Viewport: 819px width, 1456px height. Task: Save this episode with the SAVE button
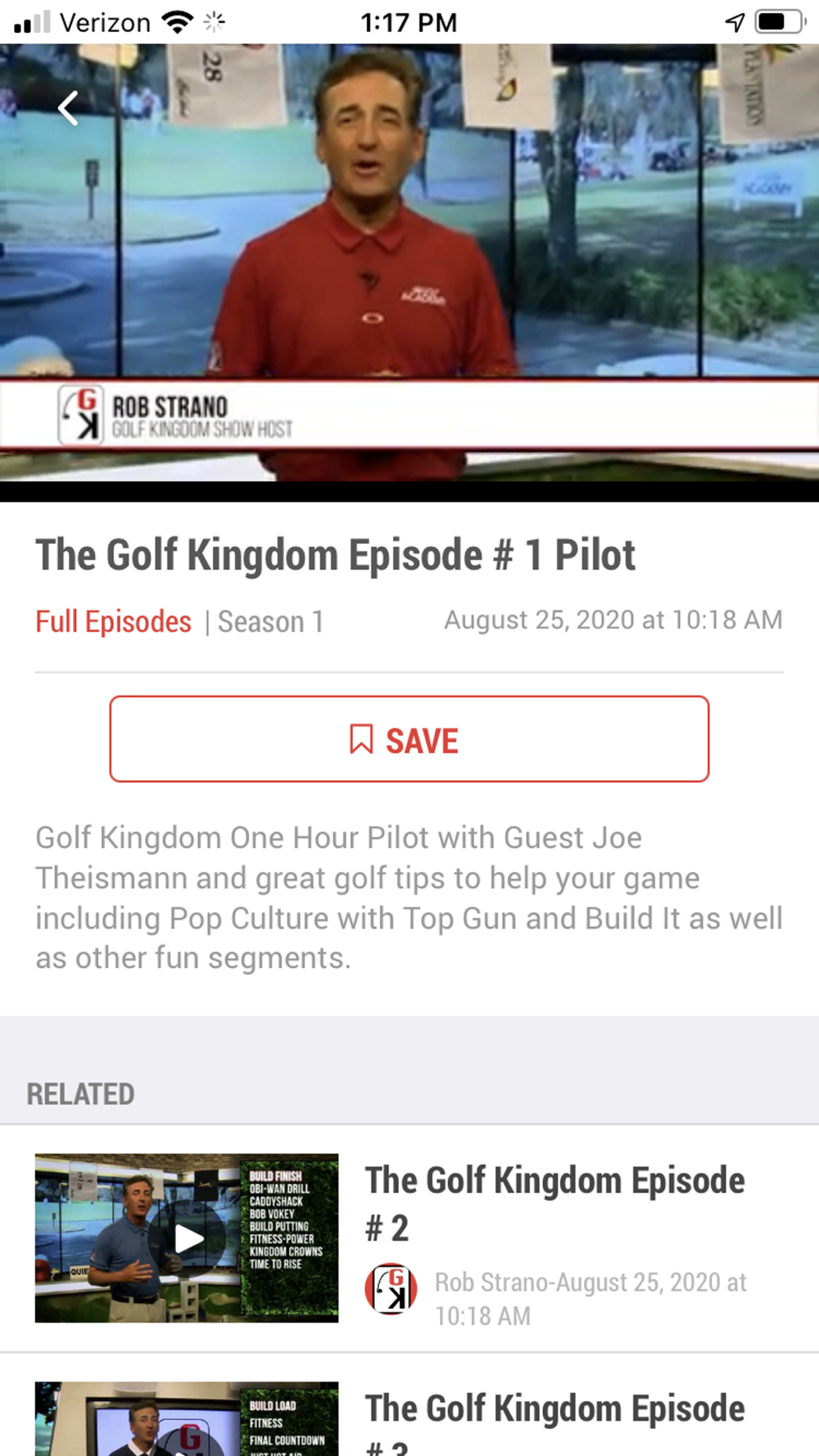coord(409,739)
